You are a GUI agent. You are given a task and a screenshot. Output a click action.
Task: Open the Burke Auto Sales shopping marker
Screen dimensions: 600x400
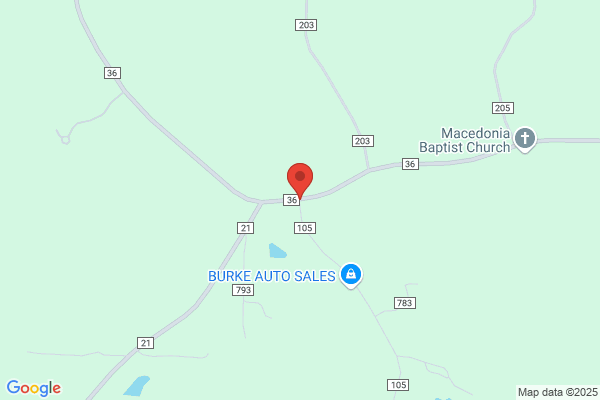[351, 275]
